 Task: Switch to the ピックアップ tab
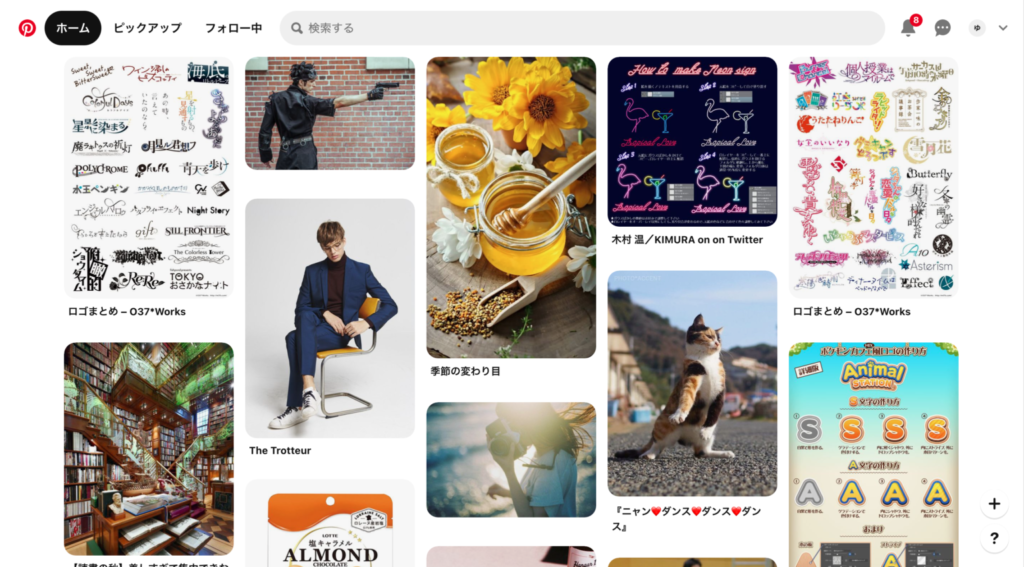tap(147, 28)
